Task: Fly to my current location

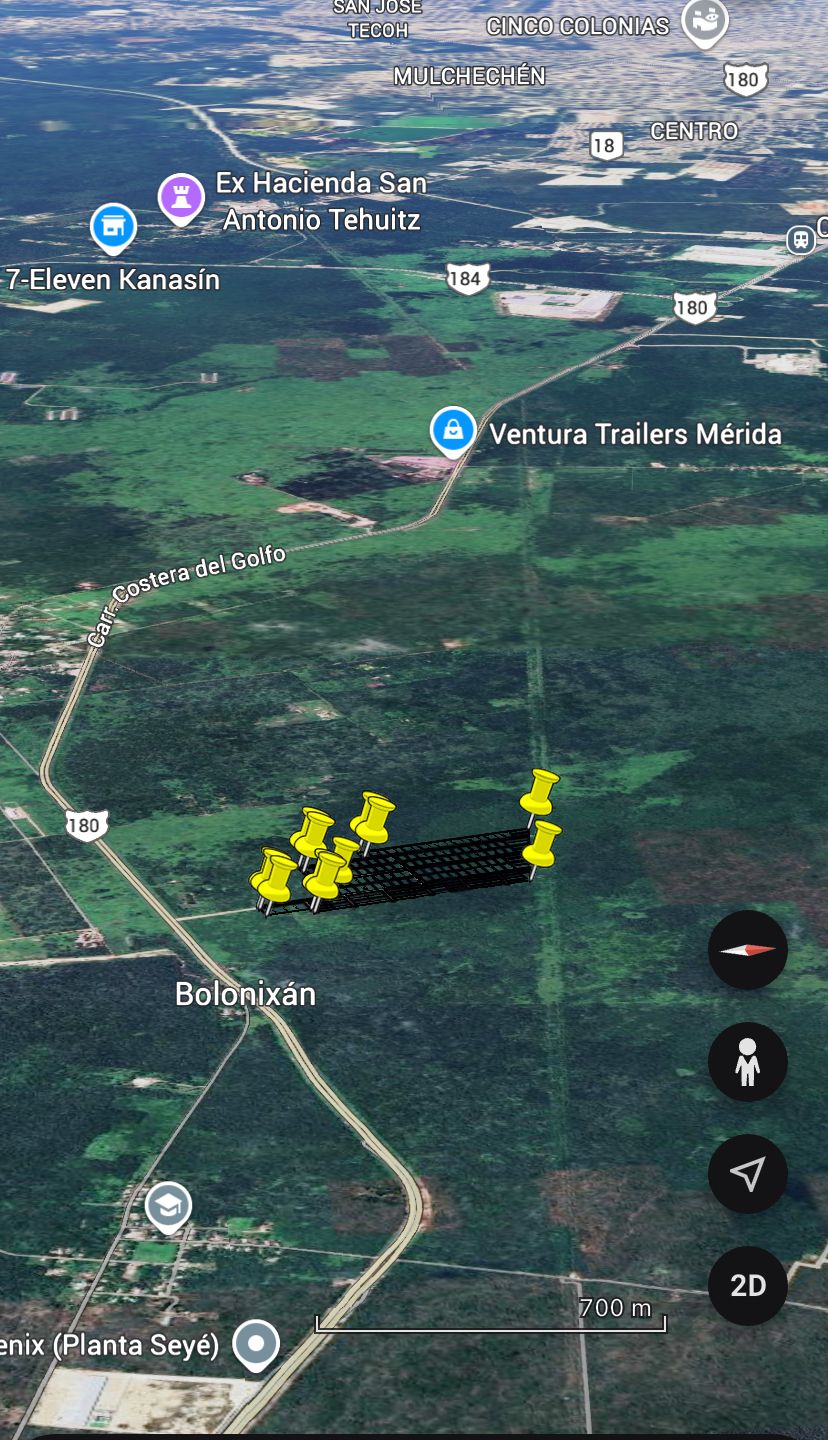Action: tap(748, 1174)
